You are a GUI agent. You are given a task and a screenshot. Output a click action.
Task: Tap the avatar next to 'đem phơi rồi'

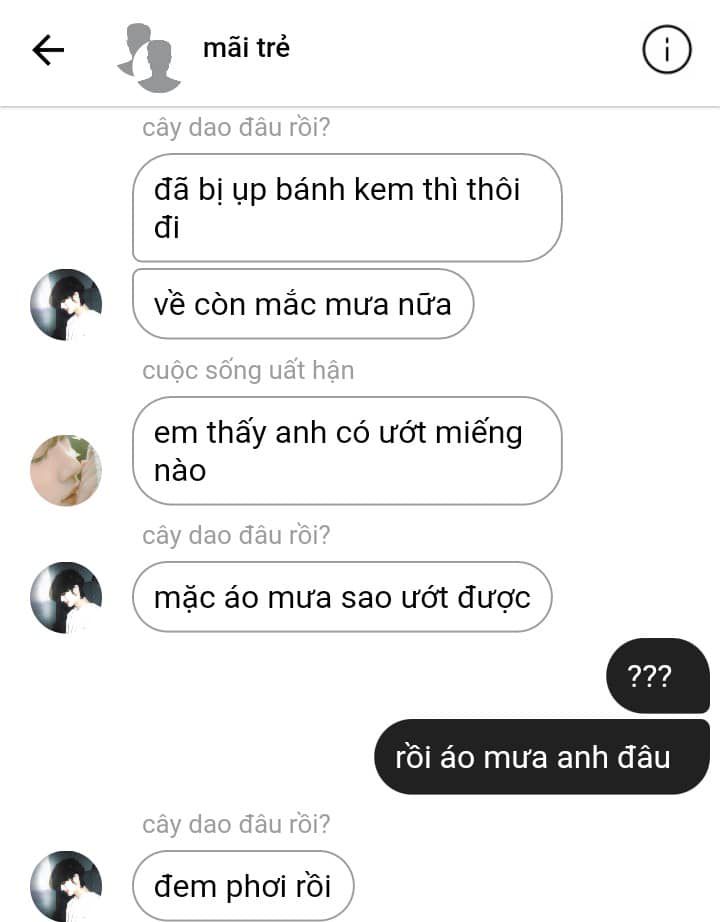pos(66,886)
